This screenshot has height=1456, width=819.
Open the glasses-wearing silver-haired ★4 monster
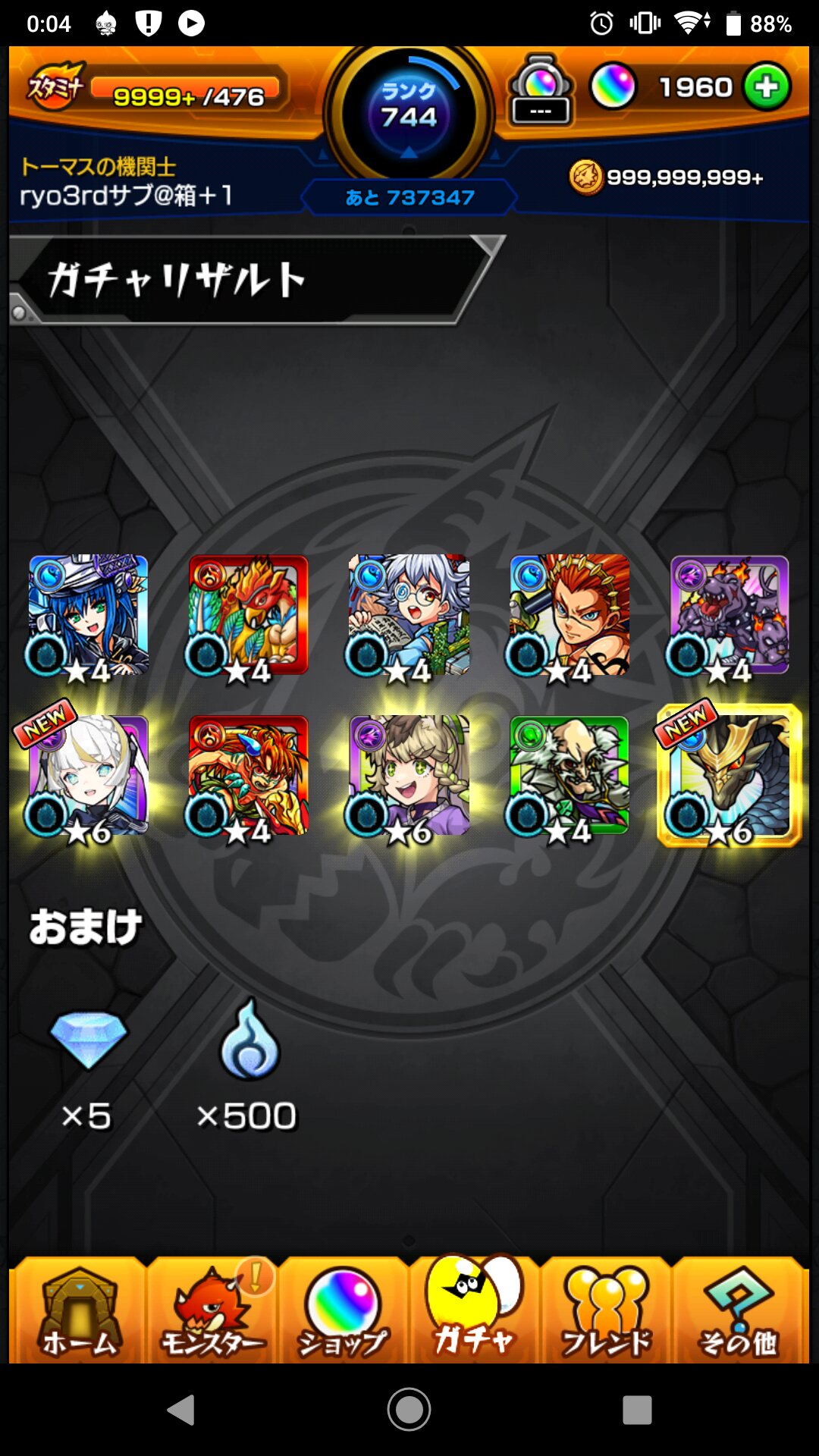pyautogui.click(x=409, y=614)
